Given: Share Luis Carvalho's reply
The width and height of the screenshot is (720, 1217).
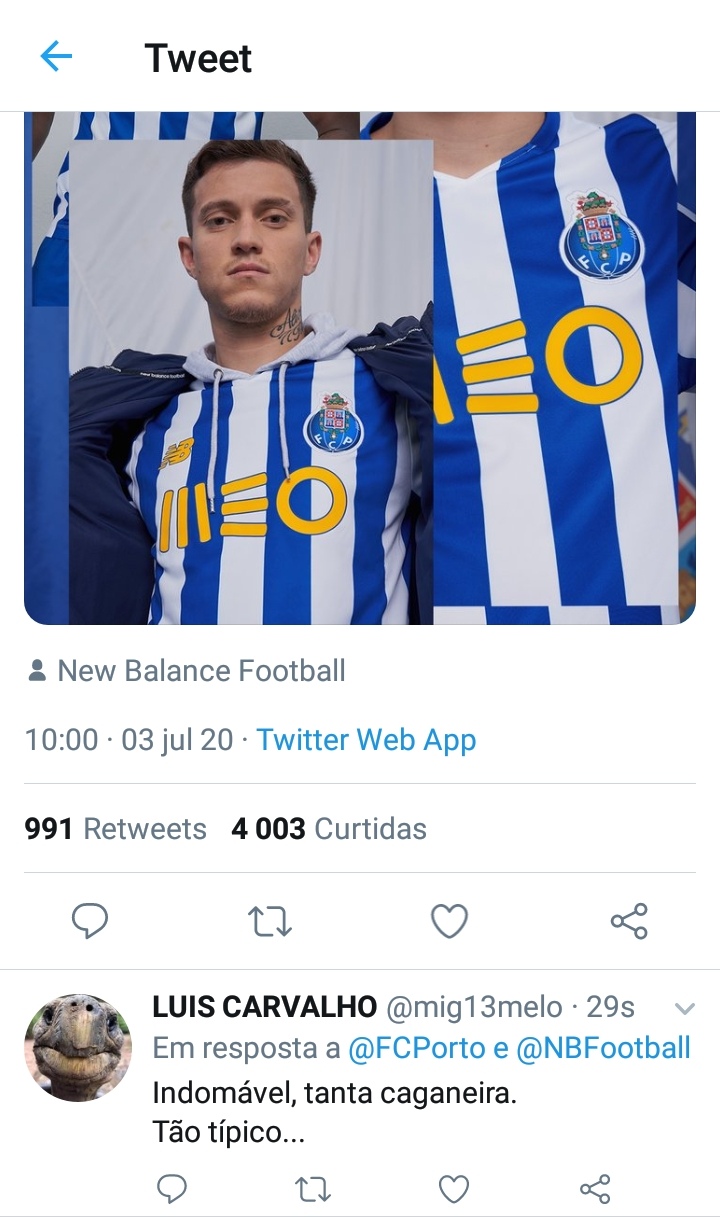Looking at the screenshot, I should click(595, 1188).
